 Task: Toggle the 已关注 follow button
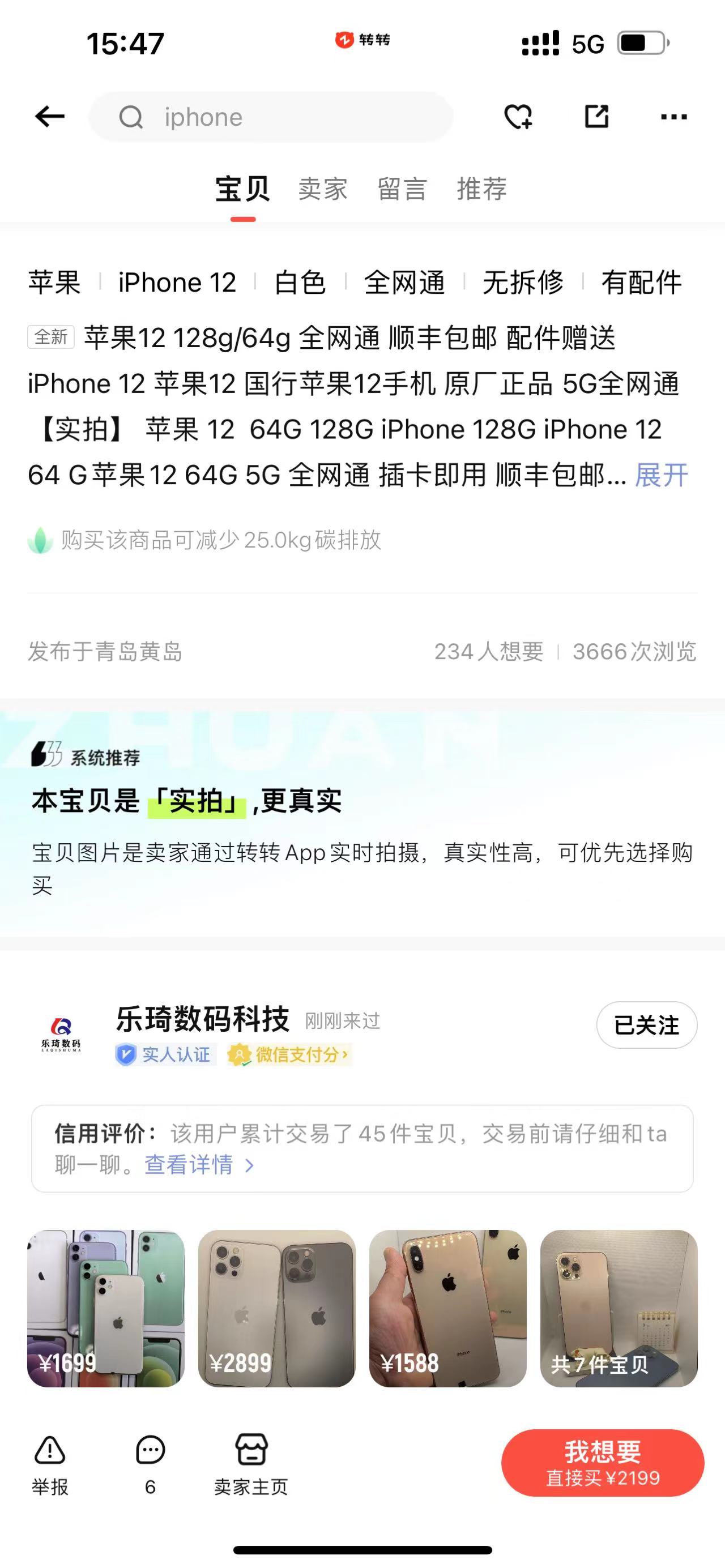646,1025
